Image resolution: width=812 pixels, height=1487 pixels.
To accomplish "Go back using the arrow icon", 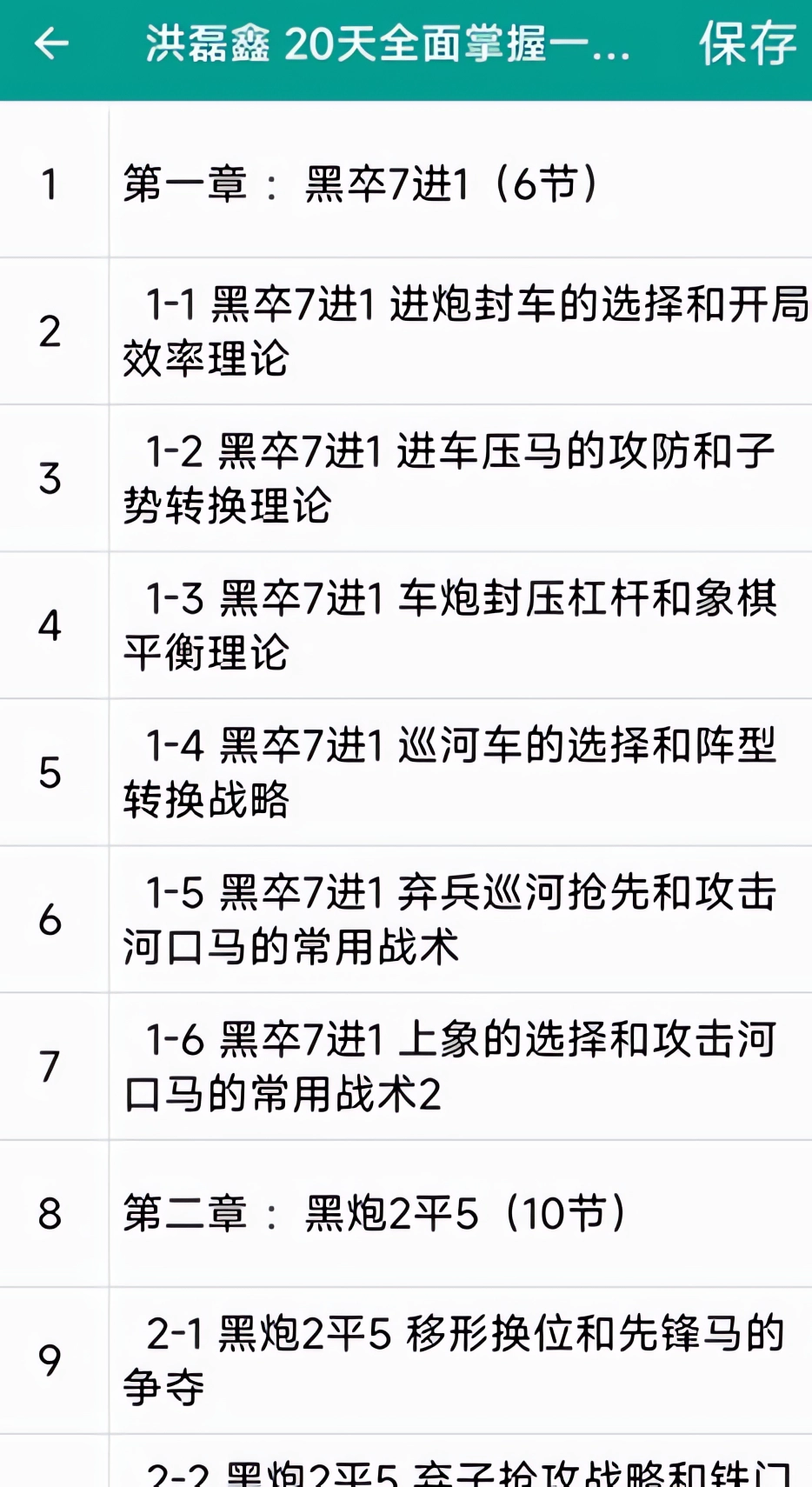I will 50,43.
